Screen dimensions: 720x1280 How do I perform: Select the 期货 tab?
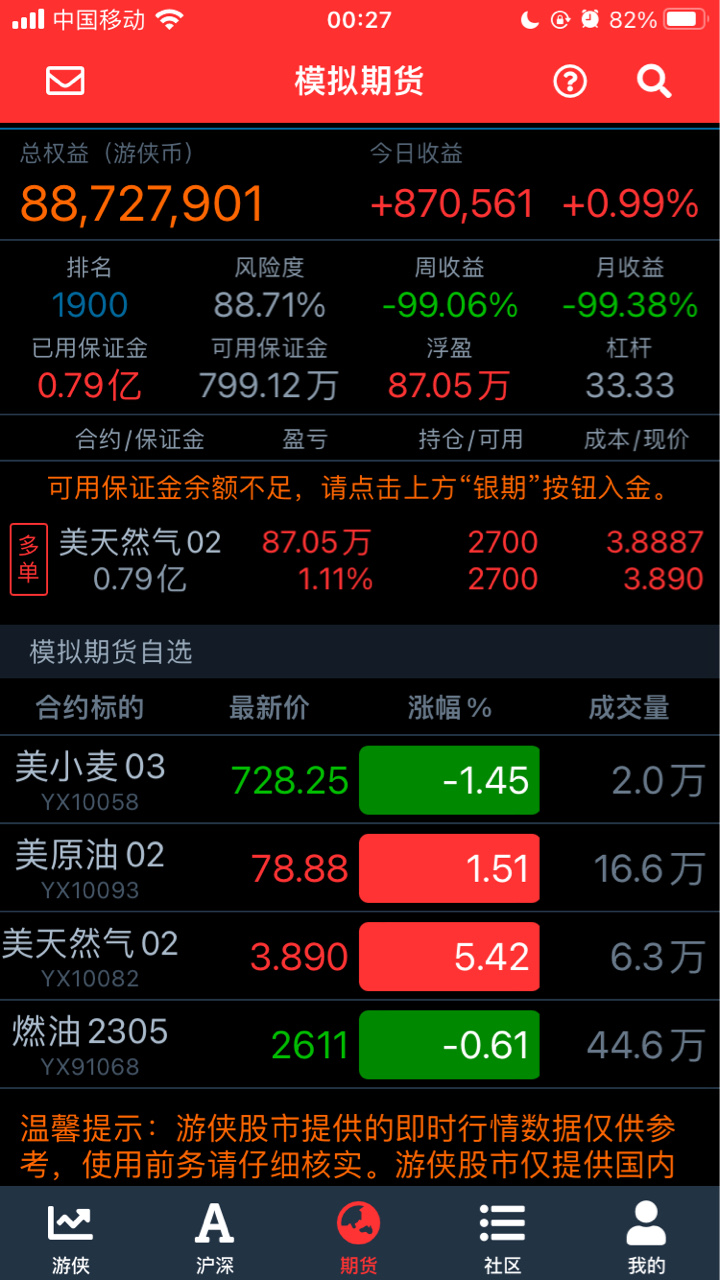pyautogui.click(x=358, y=1238)
